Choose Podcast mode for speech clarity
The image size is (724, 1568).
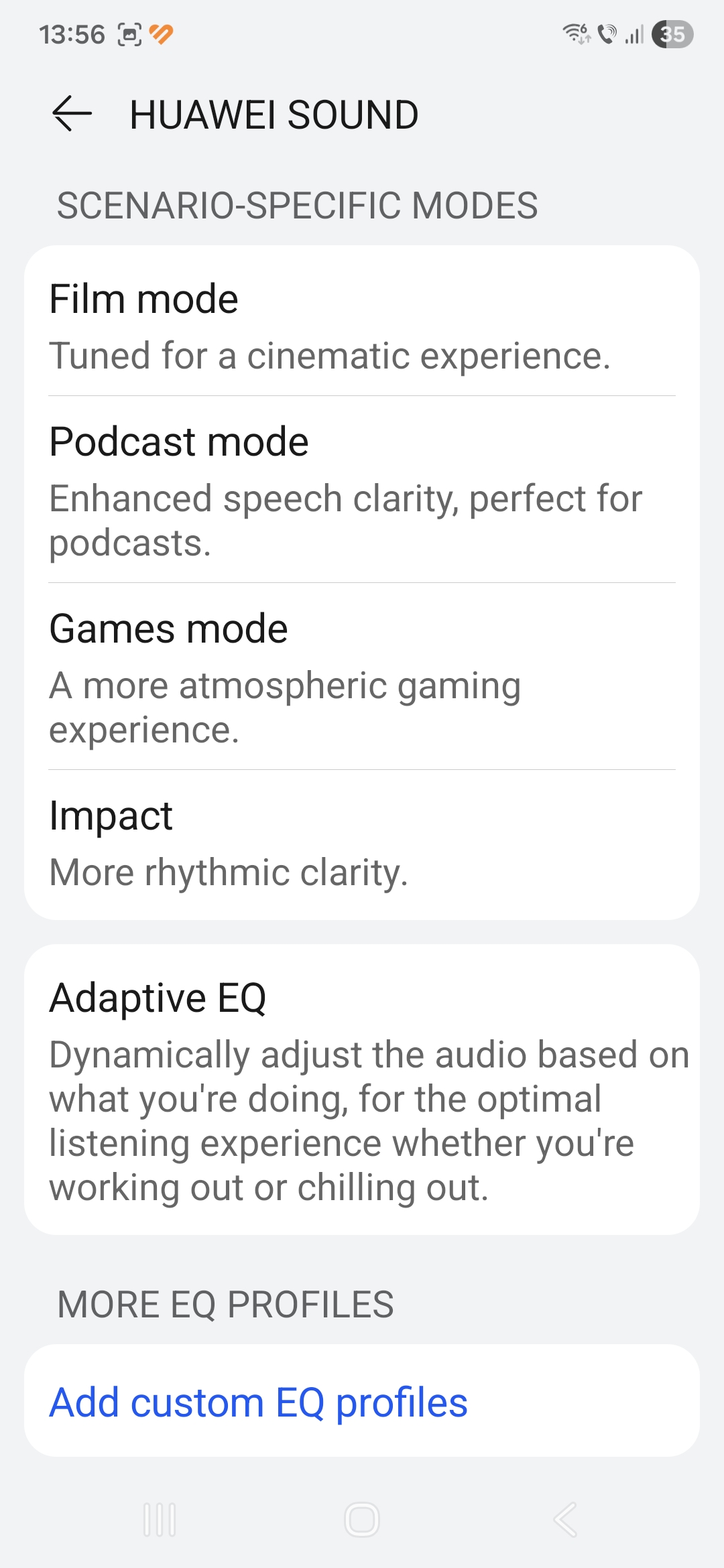click(362, 490)
